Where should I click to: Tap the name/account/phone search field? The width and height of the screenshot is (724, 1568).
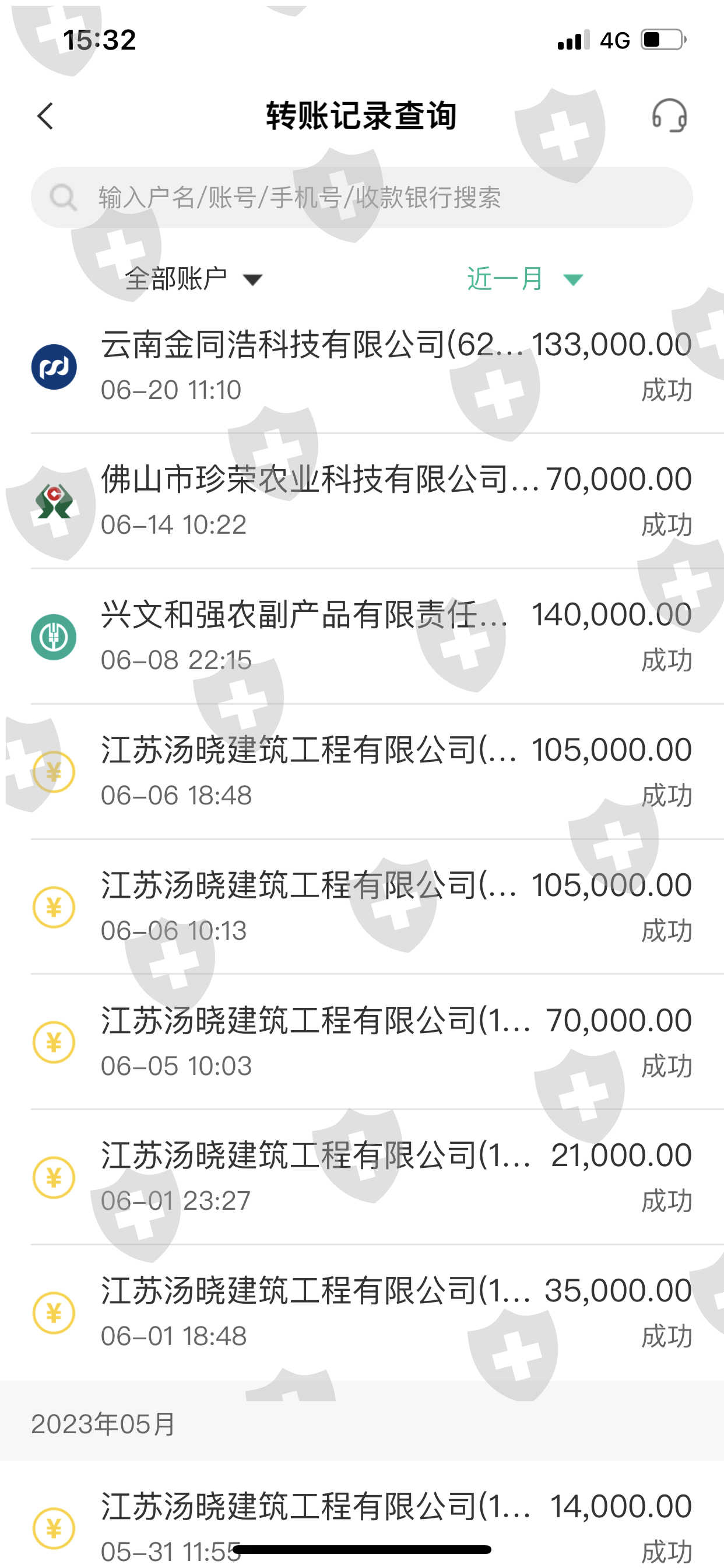tap(361, 198)
